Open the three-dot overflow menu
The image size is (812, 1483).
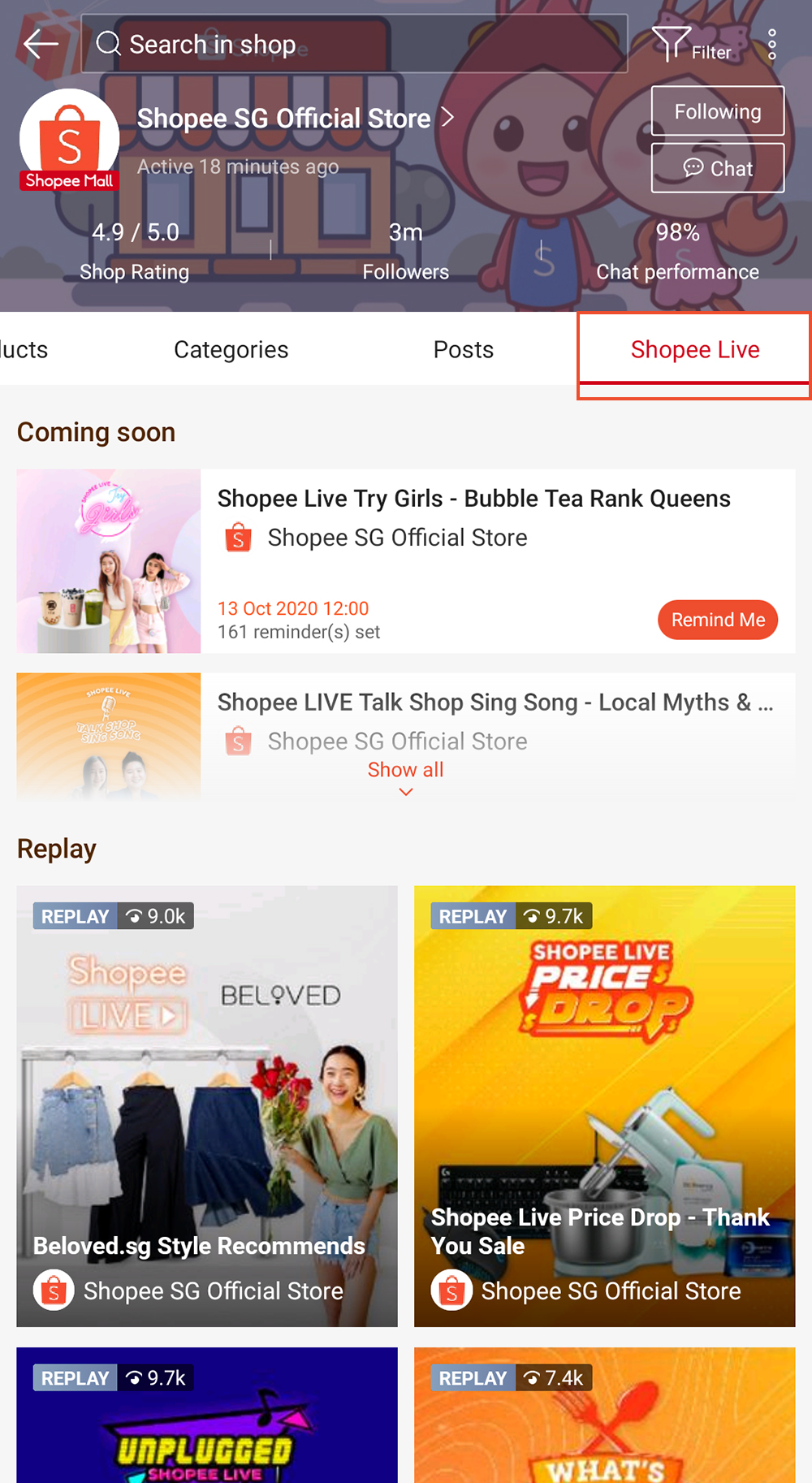[x=771, y=45]
